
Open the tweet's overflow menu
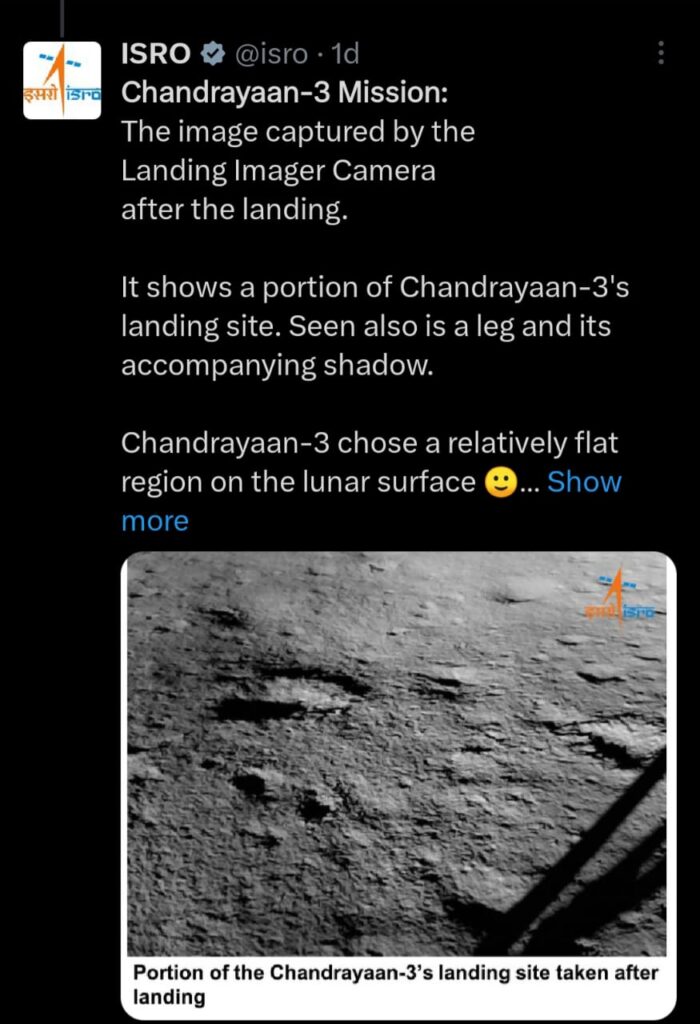[661, 53]
